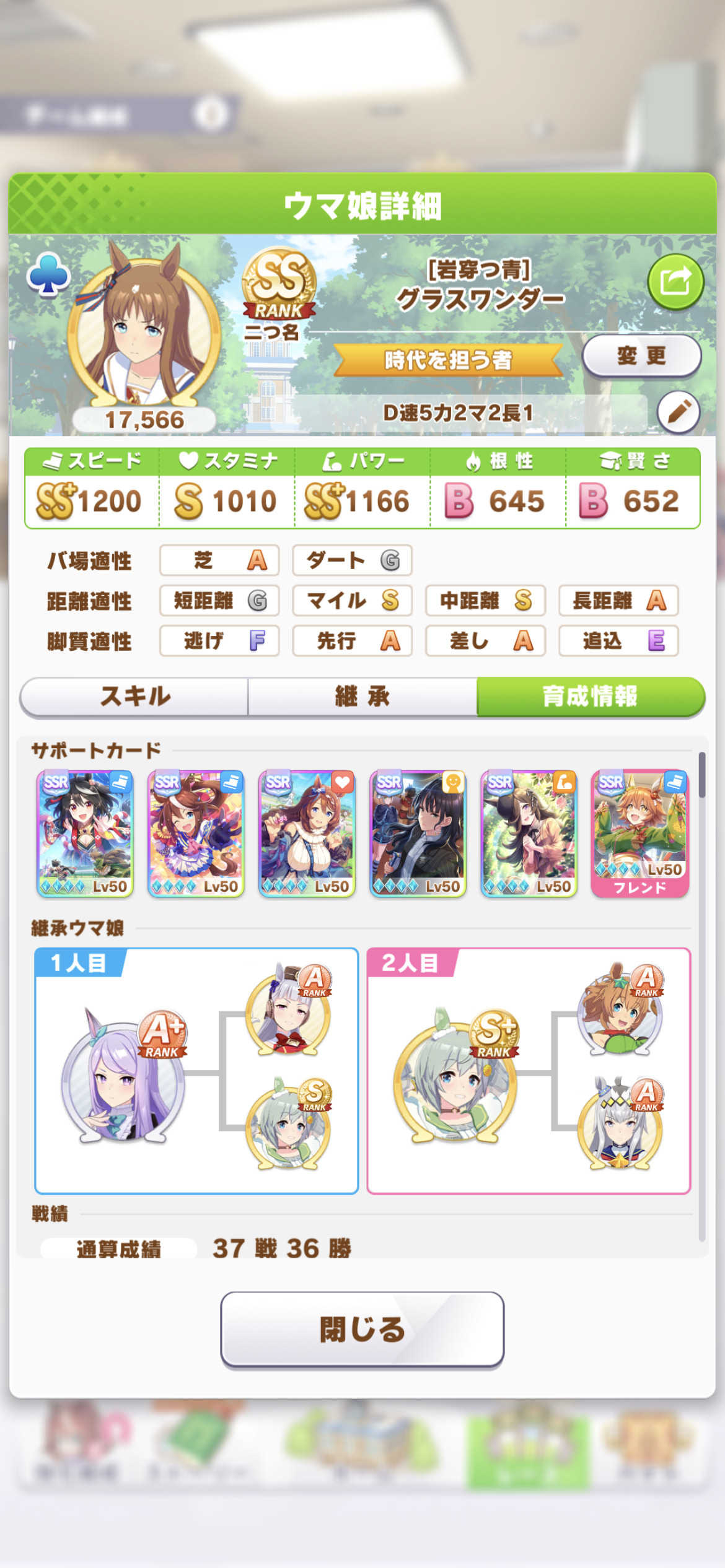Open the first SSR support card
This screenshot has width=725, height=1568.
86,834
